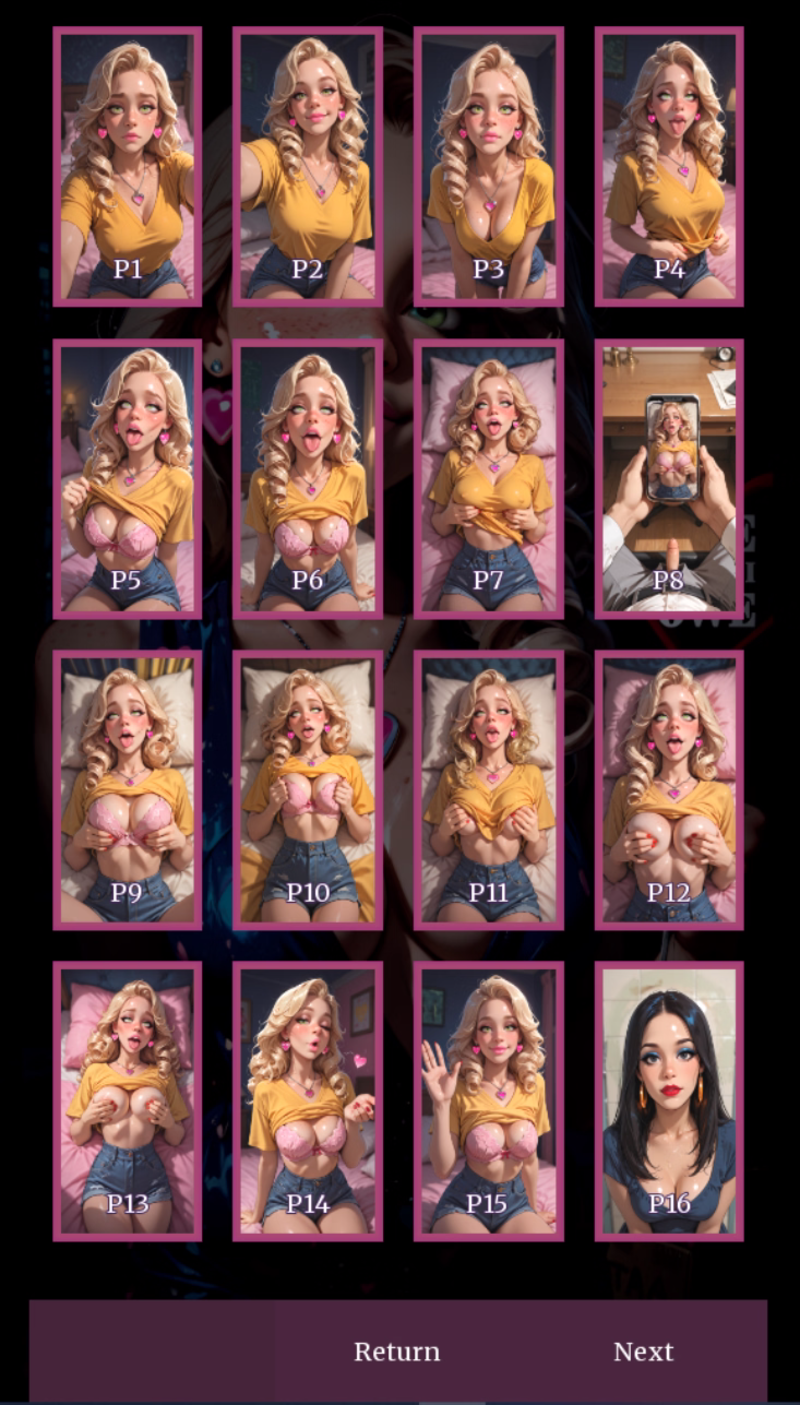
Task: Open the P16 dark-haired character tile
Action: click(x=669, y=1101)
